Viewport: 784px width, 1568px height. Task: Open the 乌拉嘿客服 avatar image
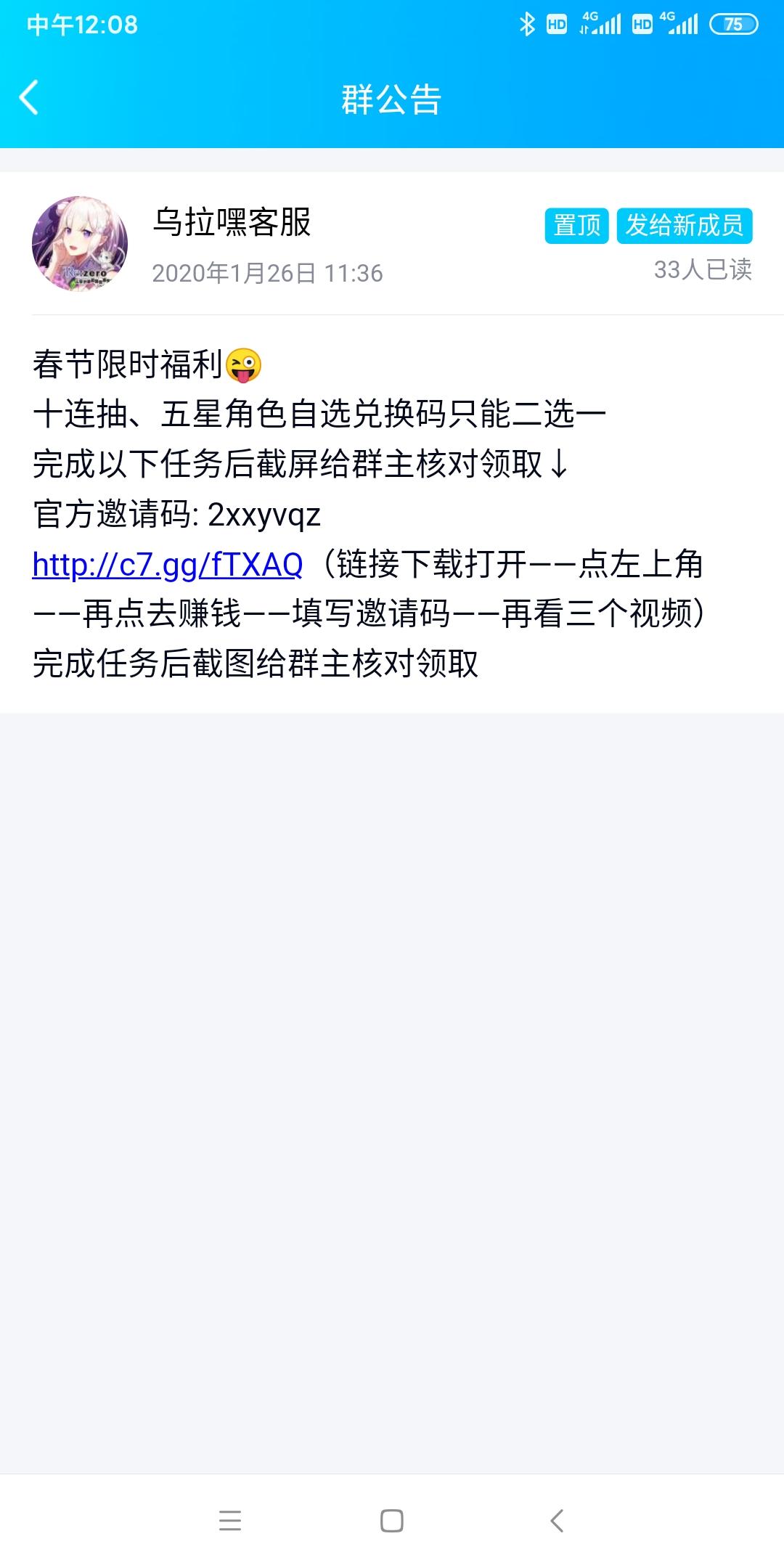coord(82,242)
